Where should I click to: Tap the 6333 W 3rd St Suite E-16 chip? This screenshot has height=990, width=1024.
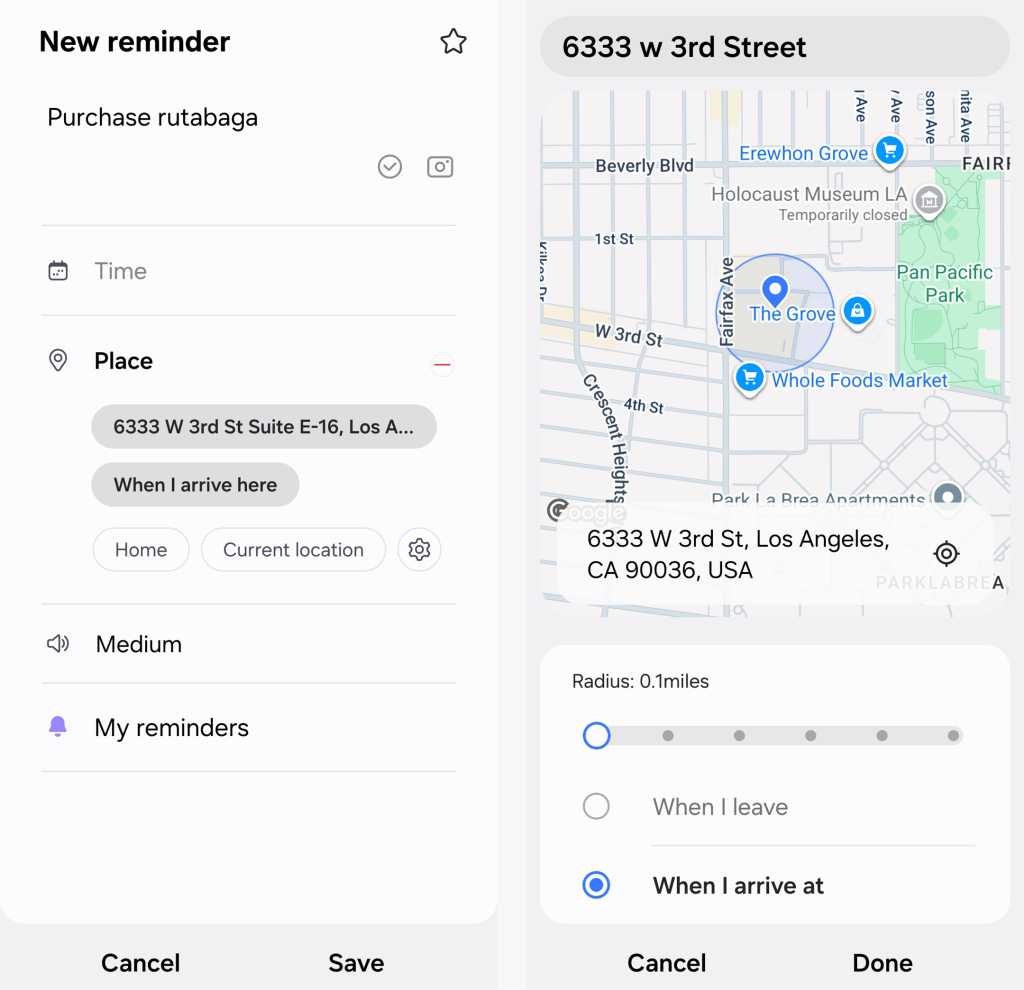(263, 426)
